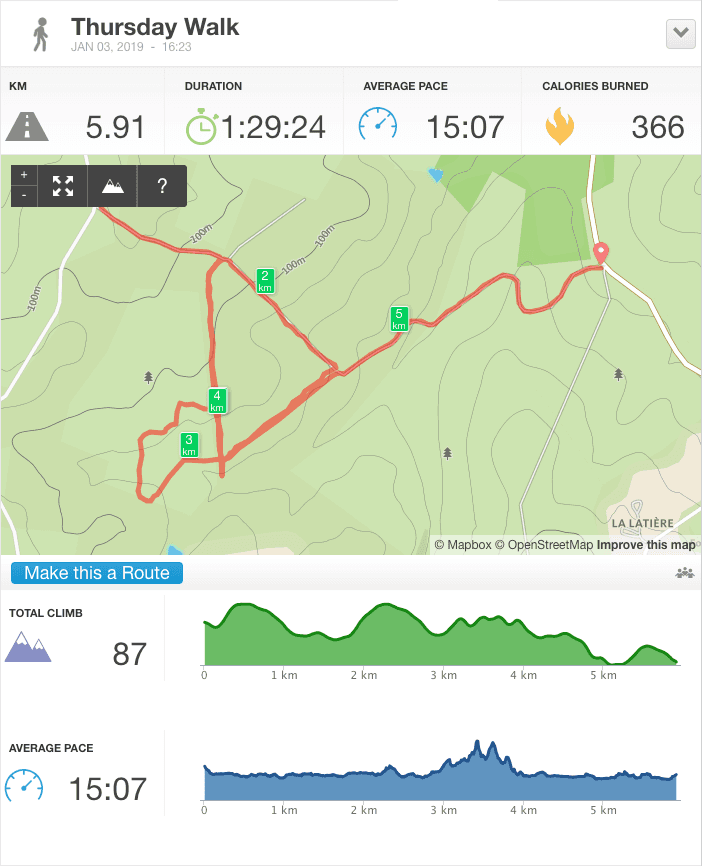Open the Mapbox attribution link
The width and height of the screenshot is (702, 866).
[463, 545]
